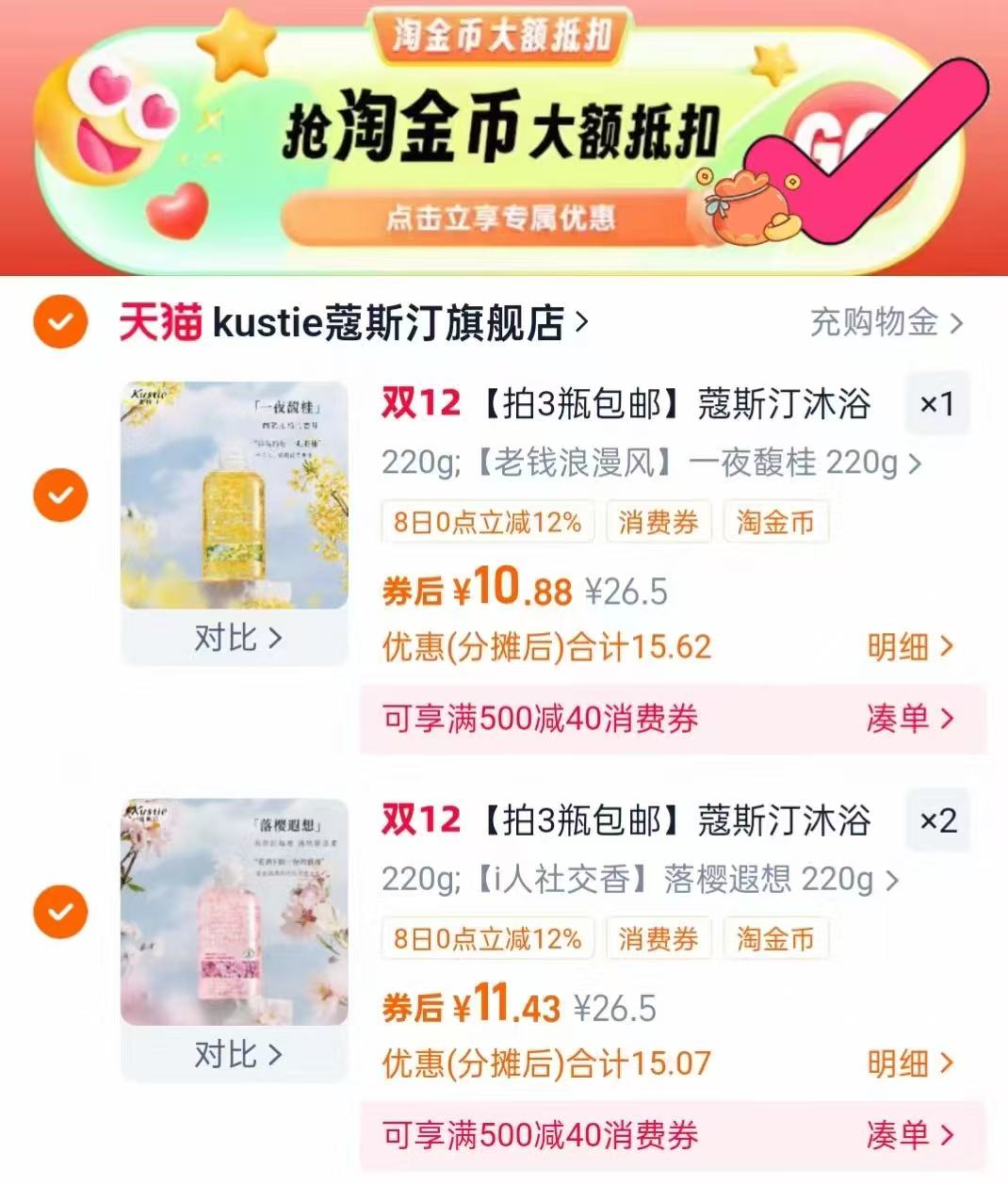Uncheck the 一夜馥桂 body wash item
Image resolution: width=1008 pixels, height=1185 pixels.
pyautogui.click(x=59, y=496)
